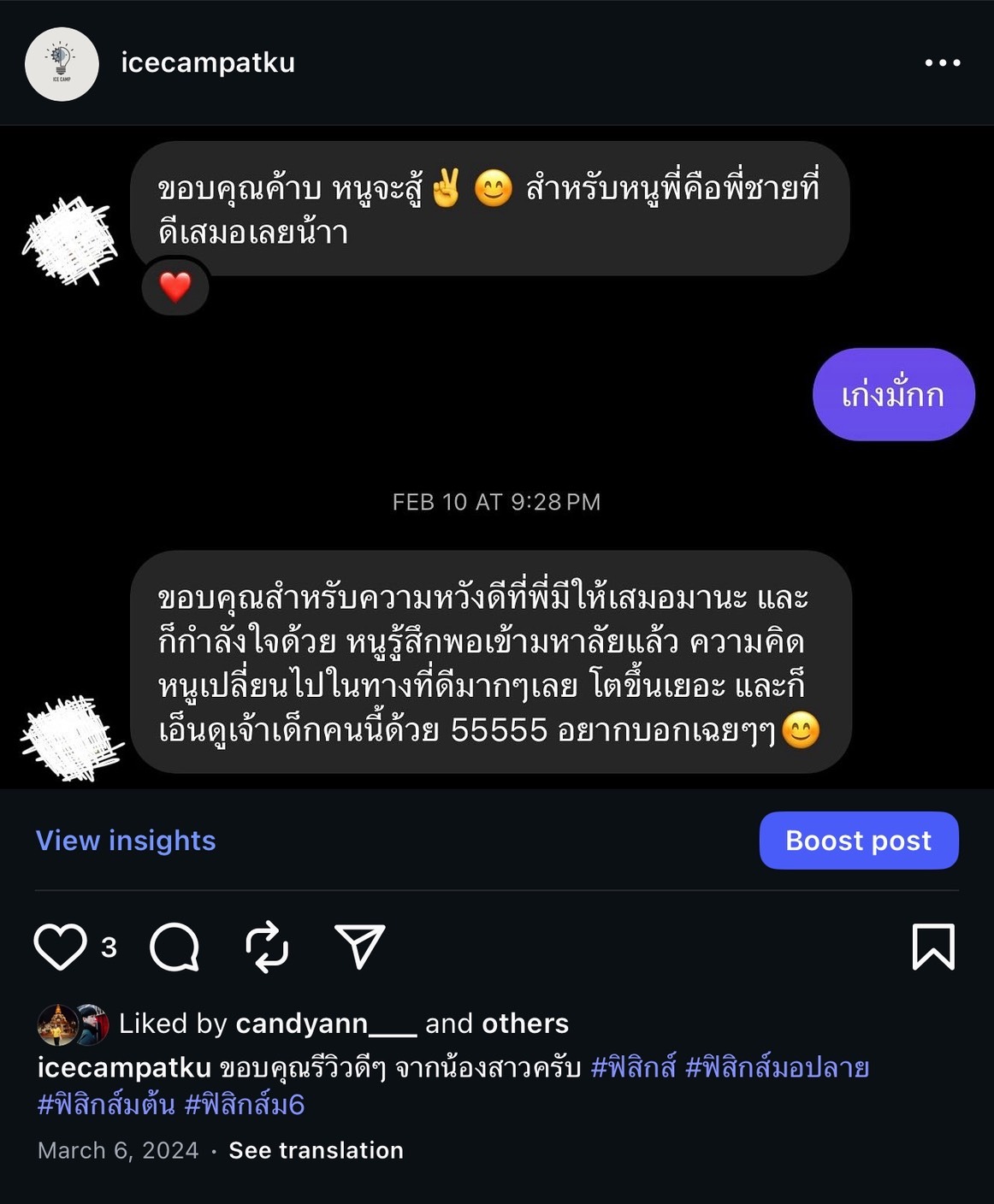Open the comments bubble
The width and height of the screenshot is (994, 1204).
pyautogui.click(x=175, y=947)
